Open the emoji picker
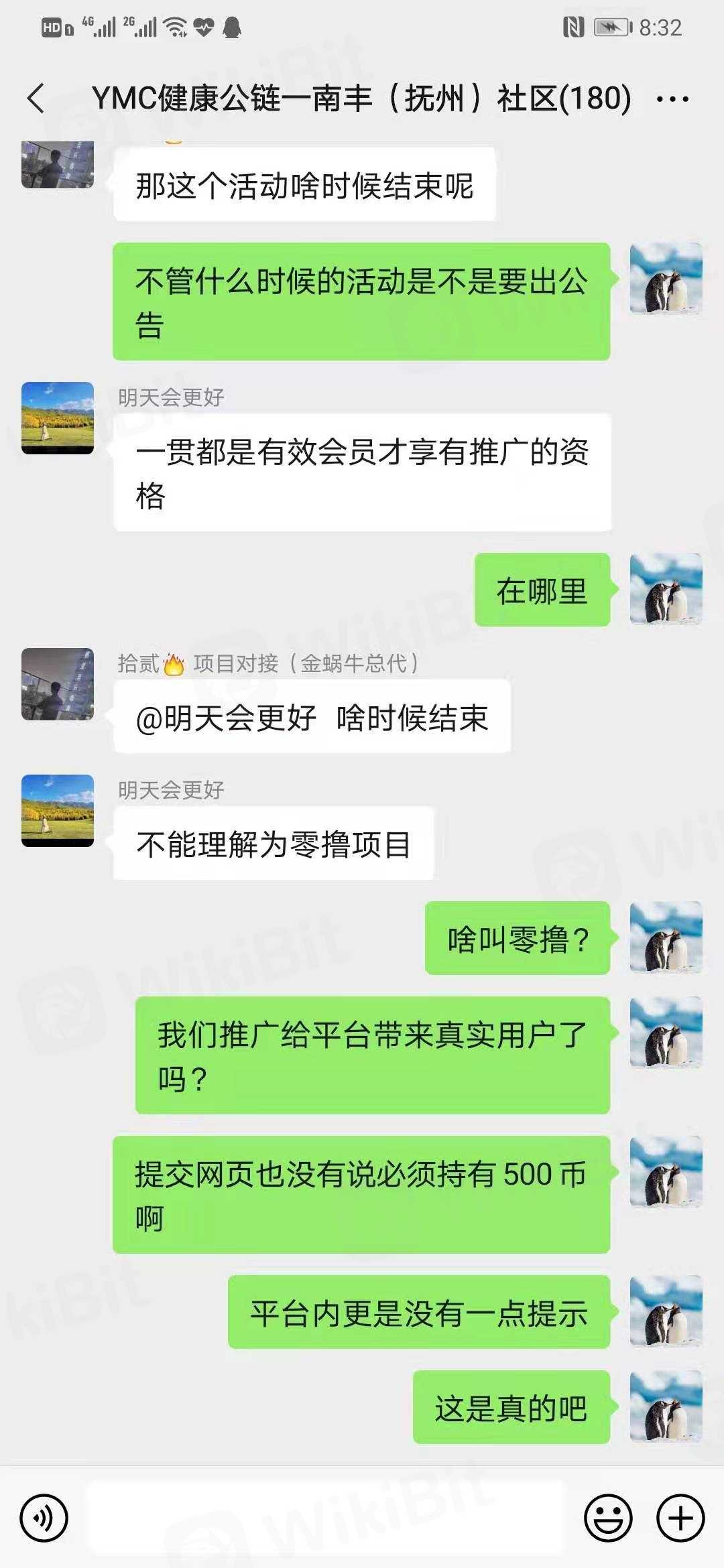The width and height of the screenshot is (724, 1568). 608,1518
